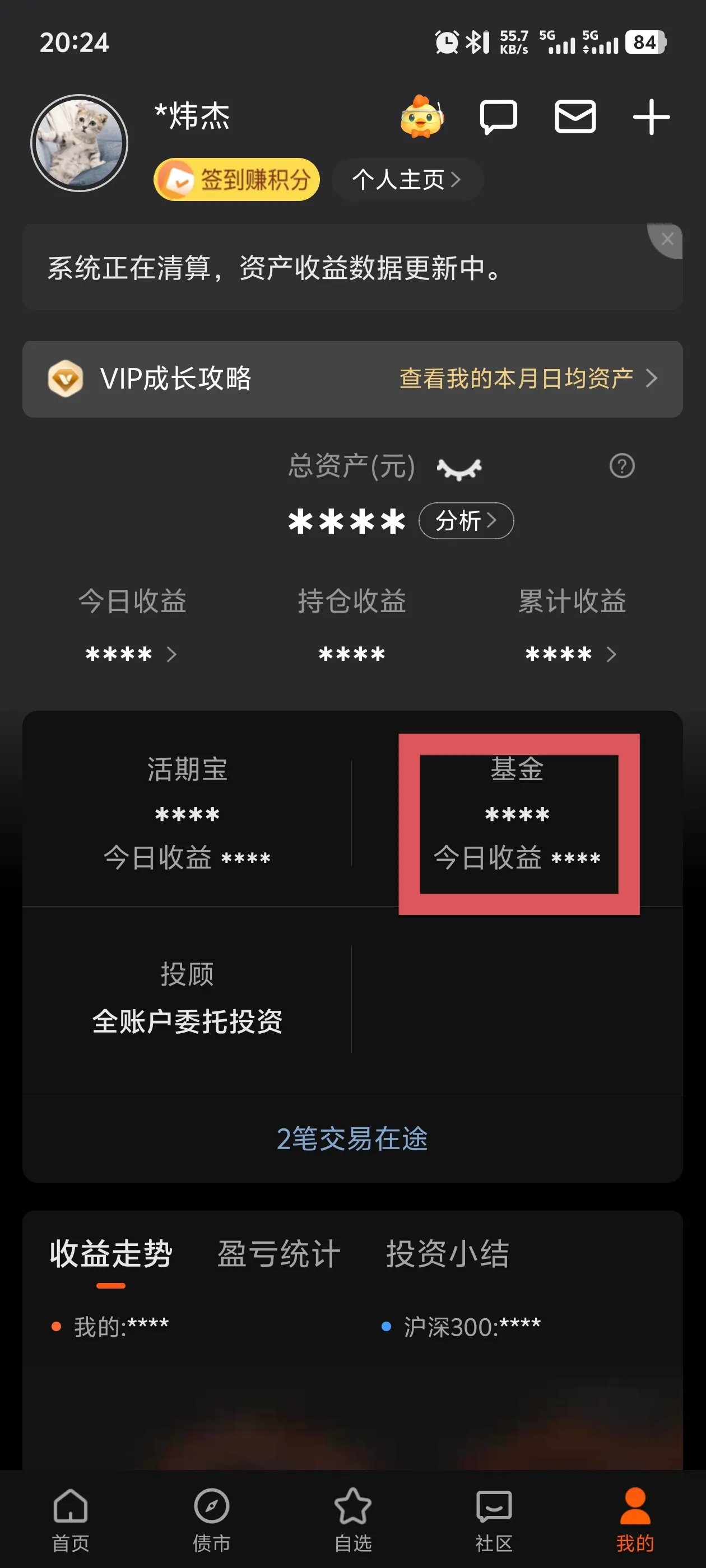Open the 分析 asset analysis

point(466,520)
